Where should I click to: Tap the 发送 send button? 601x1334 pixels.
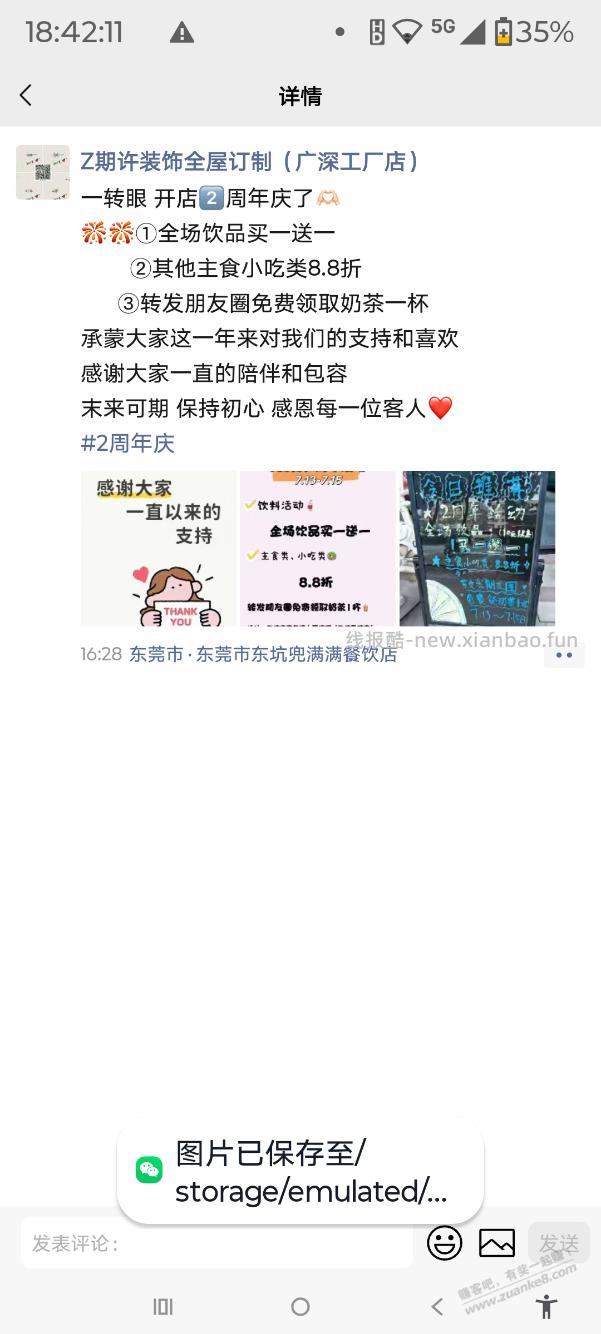(559, 1243)
